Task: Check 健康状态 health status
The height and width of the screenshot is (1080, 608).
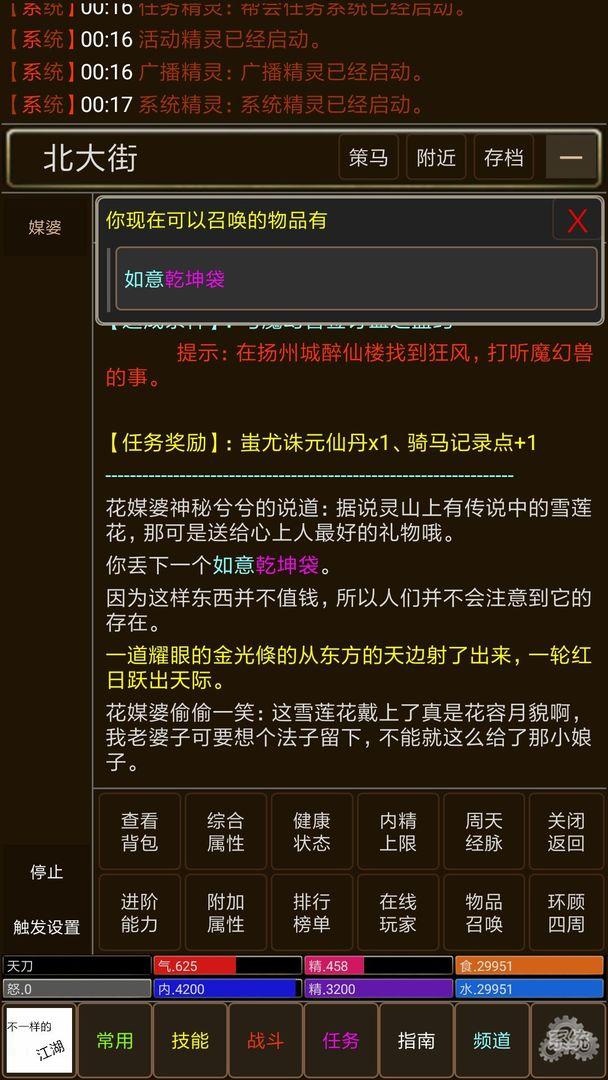Action: [x=311, y=832]
